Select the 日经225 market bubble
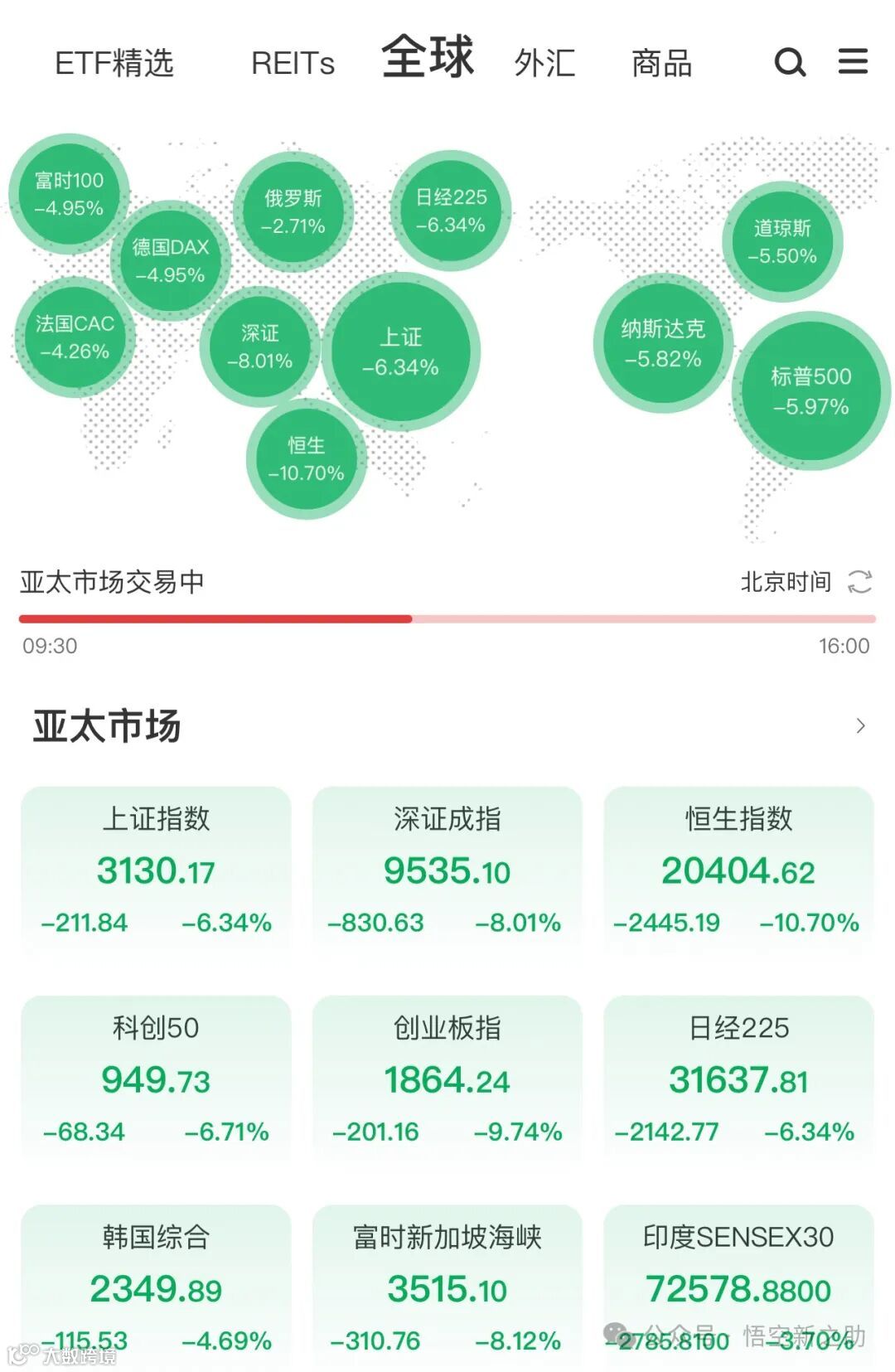895x1372 pixels. coord(450,207)
